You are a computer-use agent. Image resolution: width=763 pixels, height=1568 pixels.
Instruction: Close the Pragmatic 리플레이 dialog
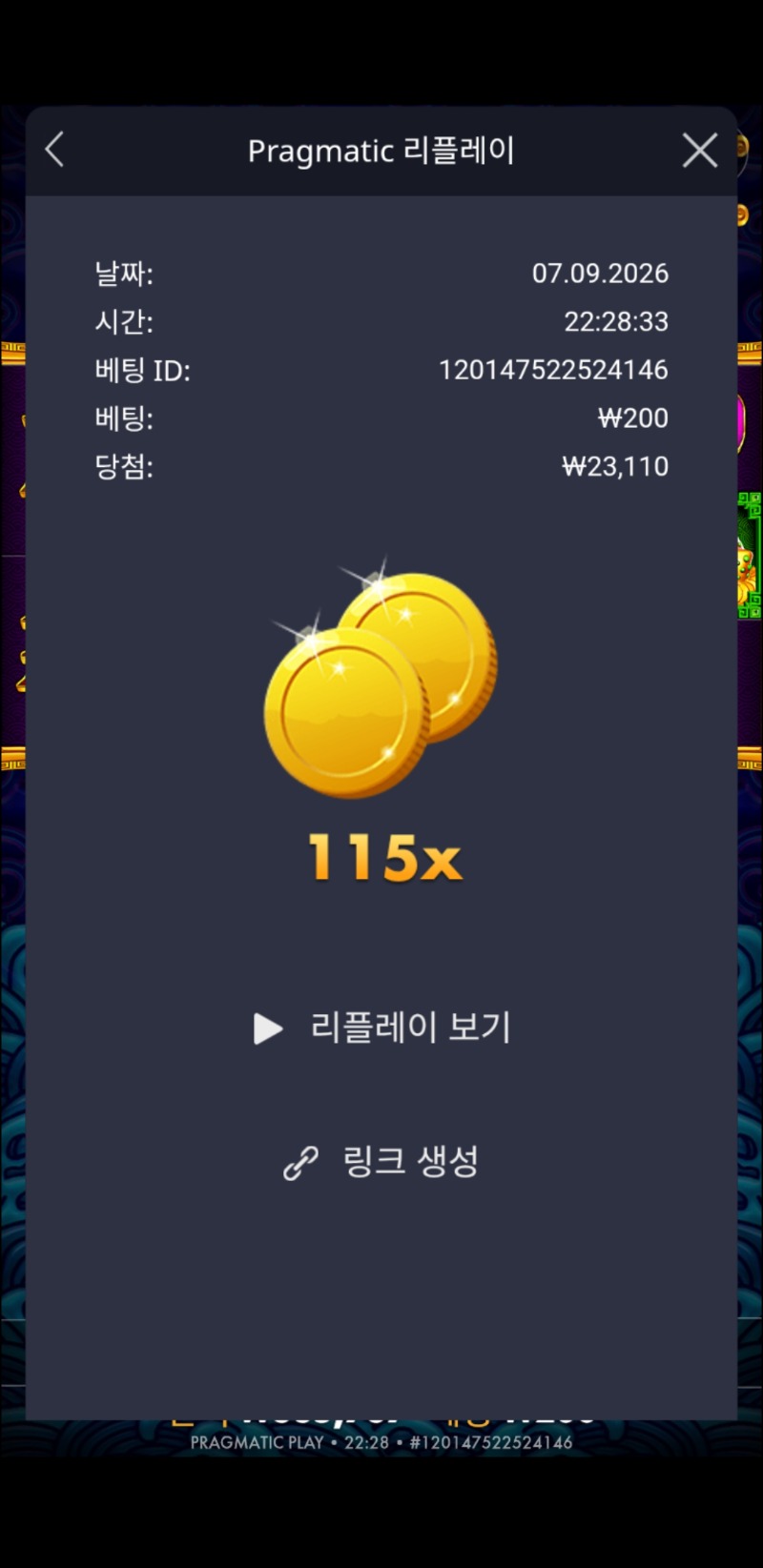click(x=700, y=151)
